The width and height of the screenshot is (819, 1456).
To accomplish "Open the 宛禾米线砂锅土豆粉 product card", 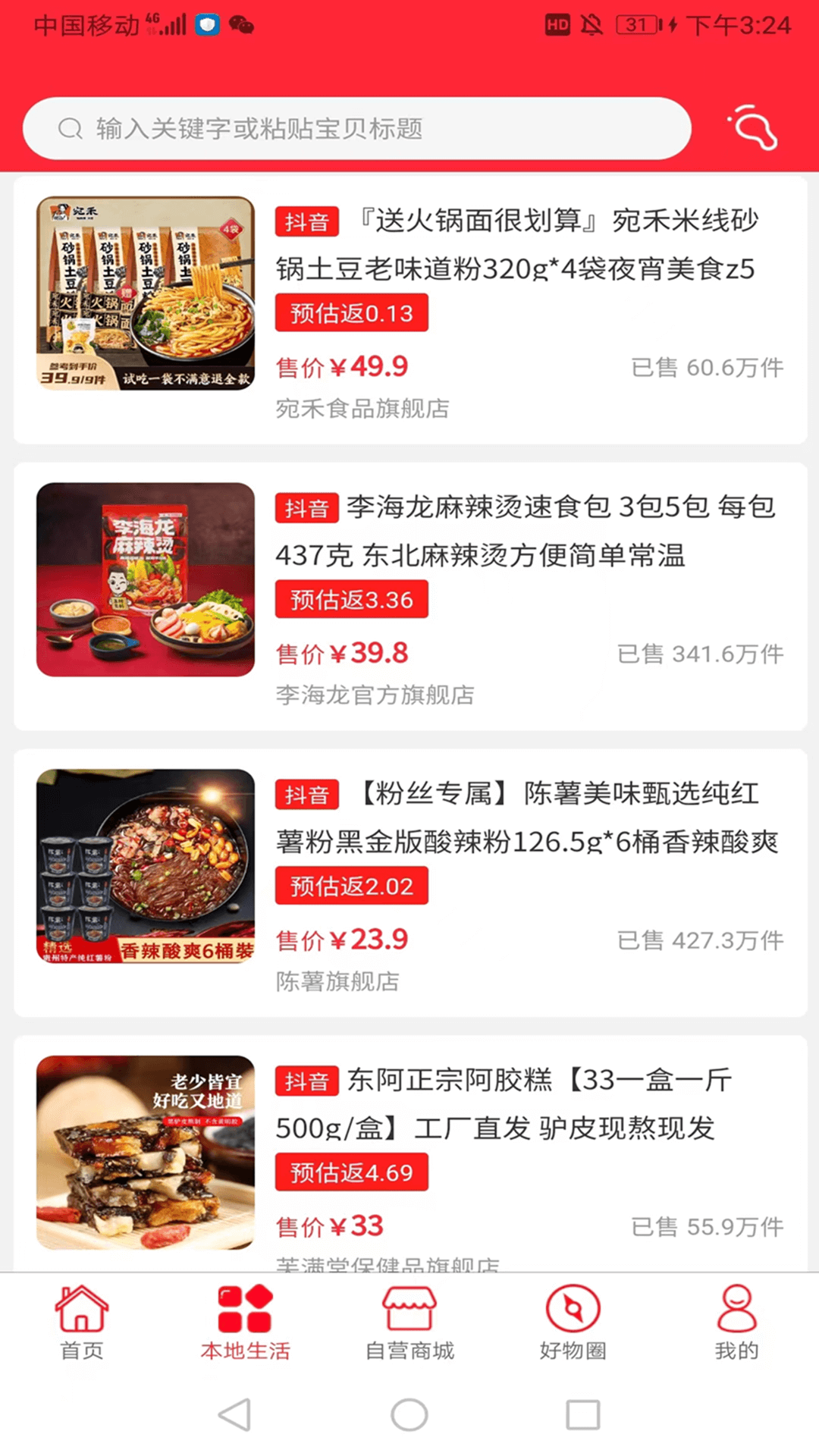I will pyautogui.click(x=409, y=309).
